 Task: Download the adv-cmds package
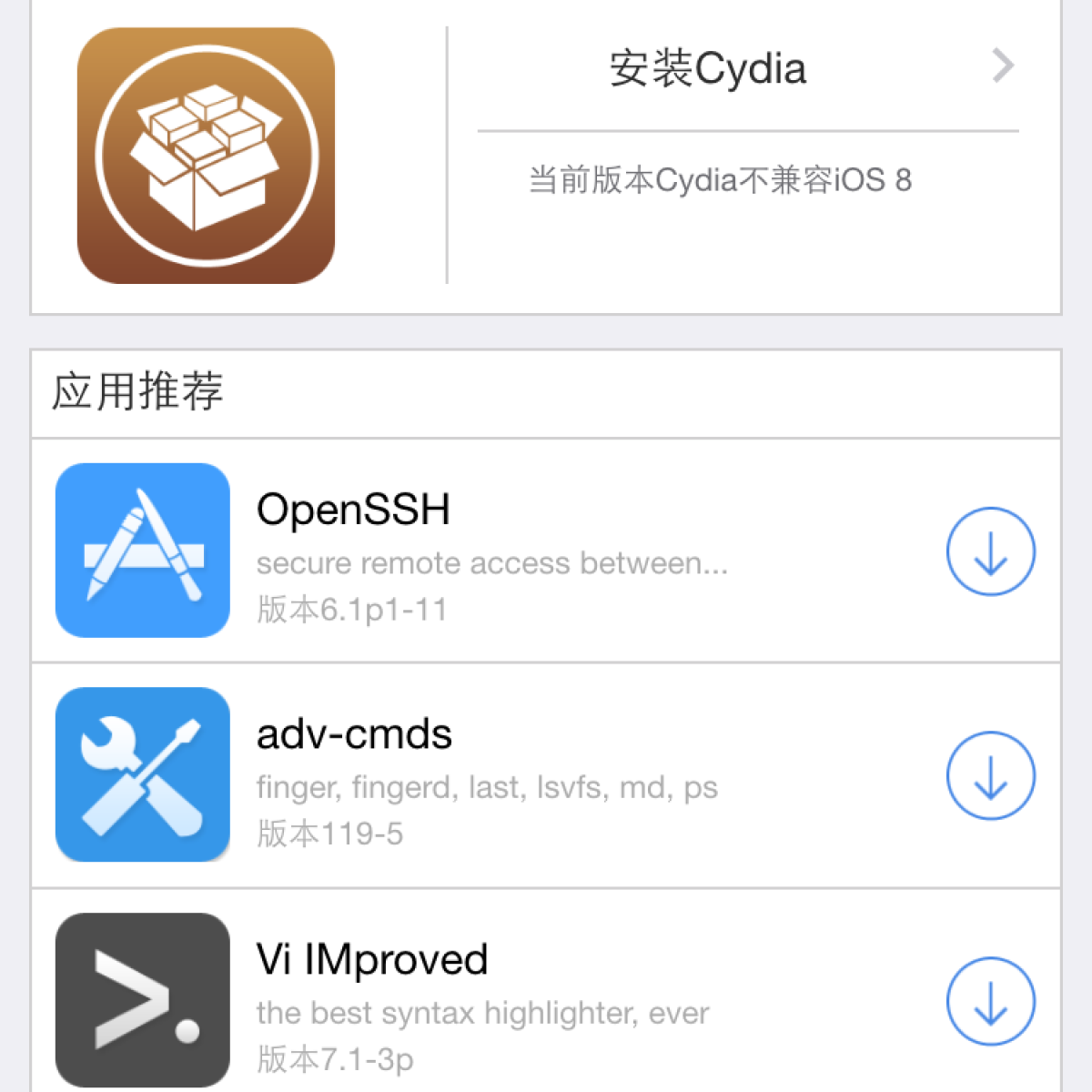coord(990,776)
